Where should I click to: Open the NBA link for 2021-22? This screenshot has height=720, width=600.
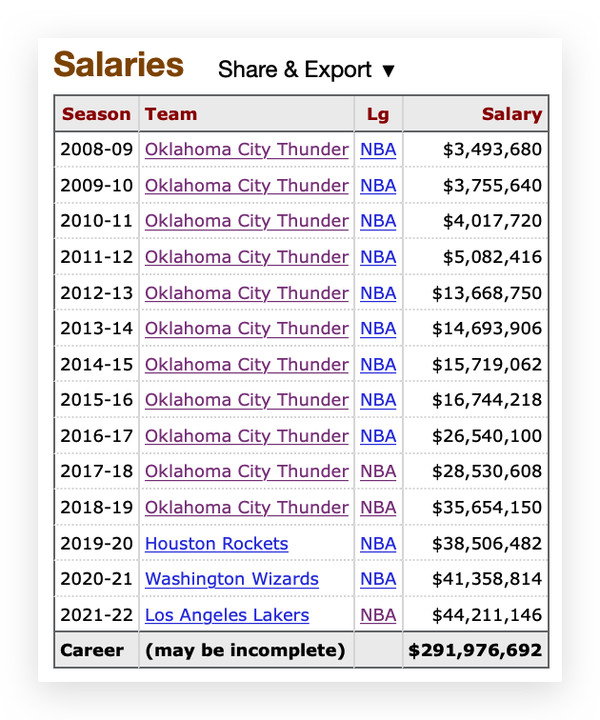378,615
